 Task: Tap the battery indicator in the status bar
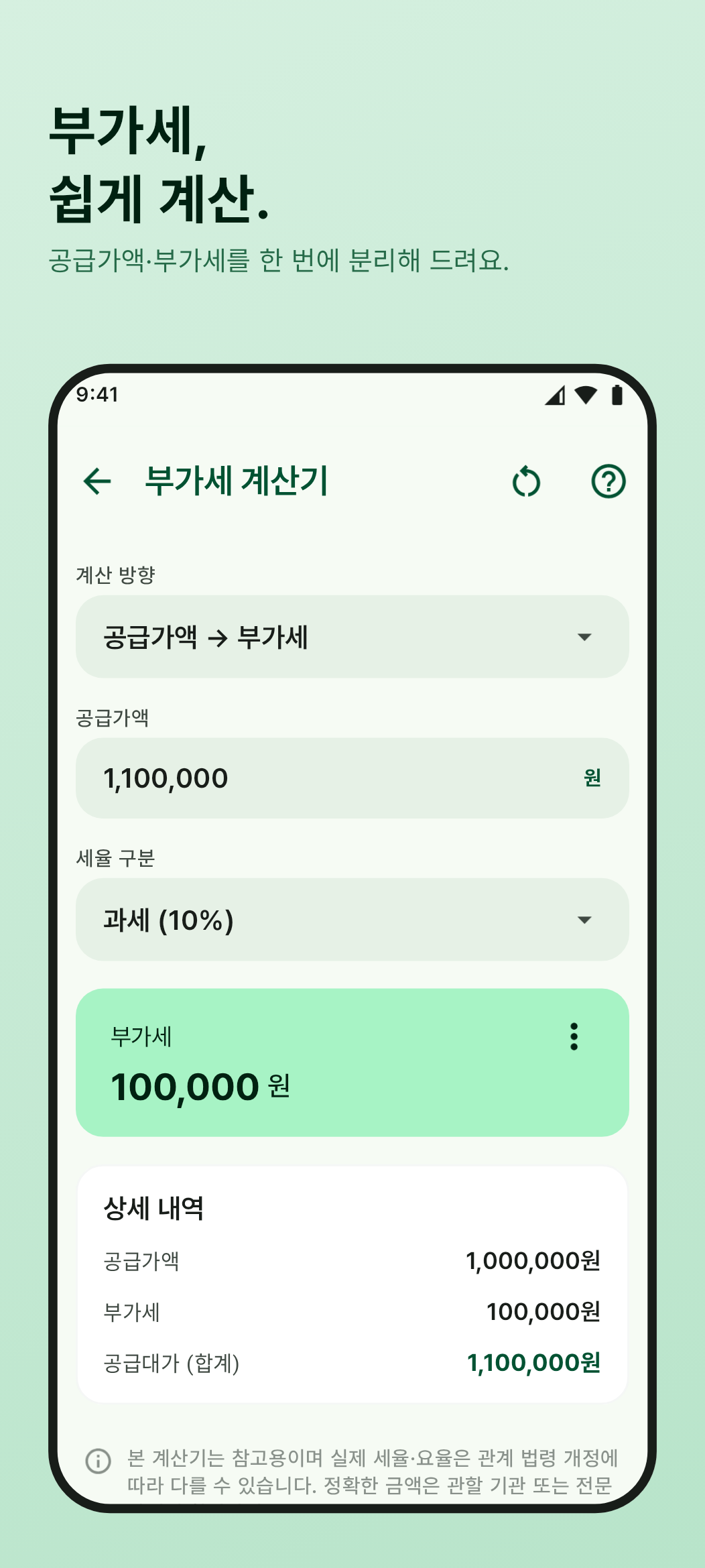coord(618,396)
